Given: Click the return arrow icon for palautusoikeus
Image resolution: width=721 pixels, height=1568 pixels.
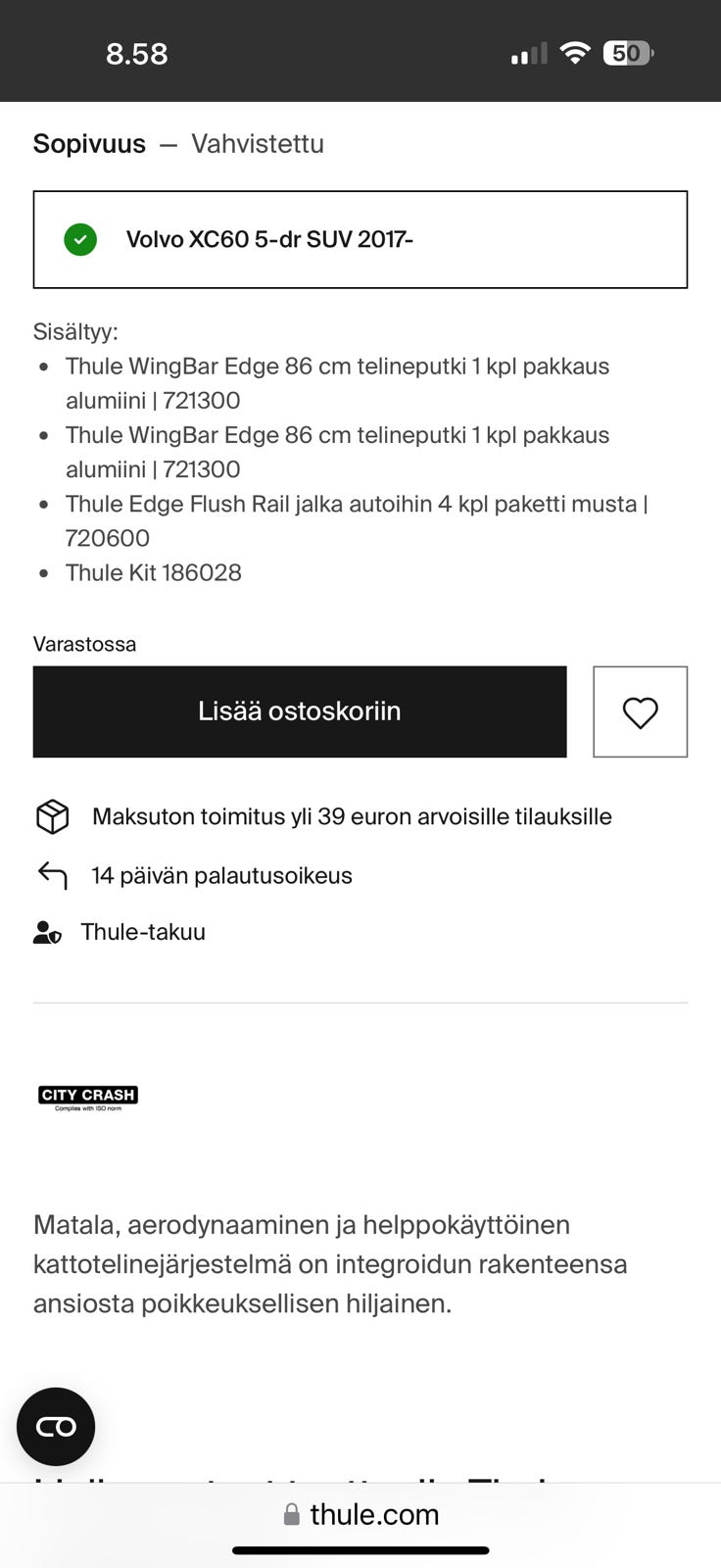Looking at the screenshot, I should pos(52,874).
